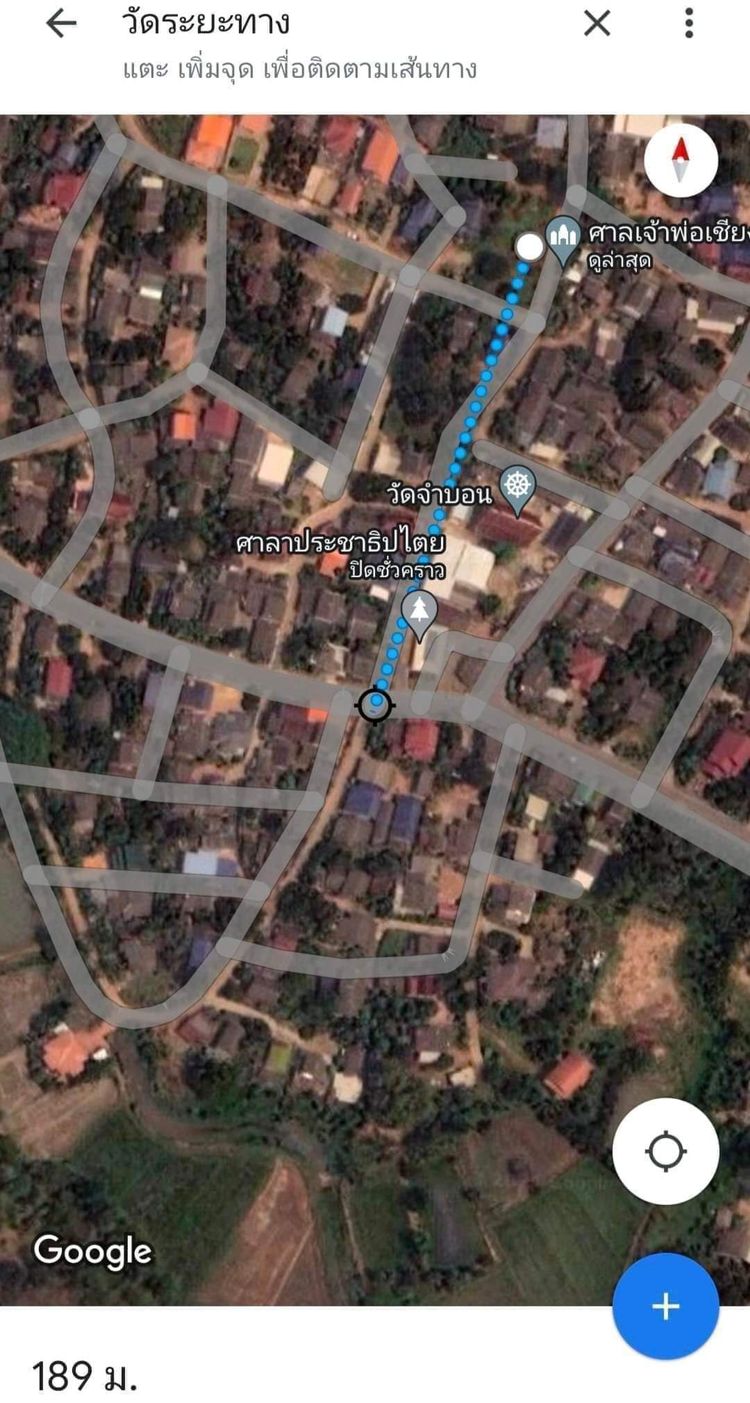Close the measure distance mode

[x=597, y=23]
